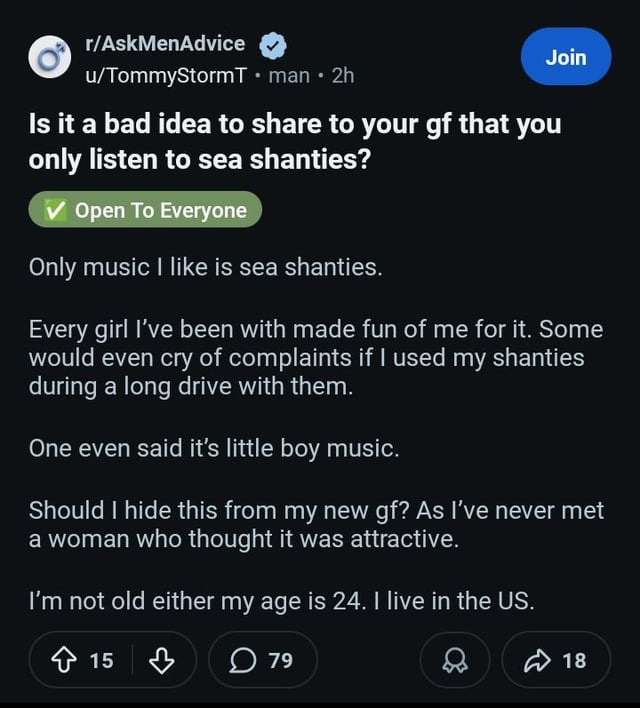This screenshot has width=640, height=708.
Task: Downvote this sea shanties post
Action: tap(161, 660)
